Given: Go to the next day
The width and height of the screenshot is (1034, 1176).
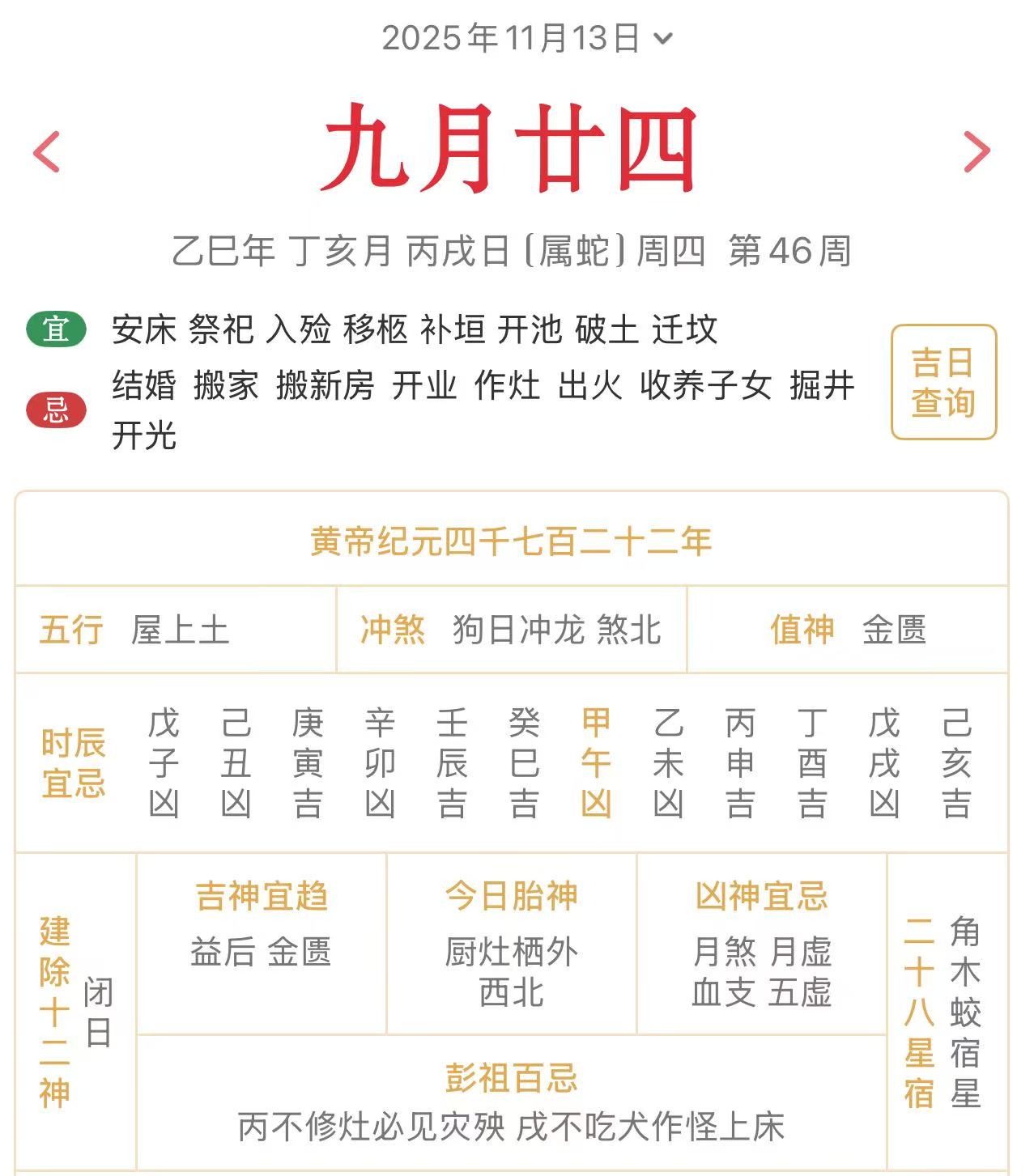Looking at the screenshot, I should pos(976,151).
